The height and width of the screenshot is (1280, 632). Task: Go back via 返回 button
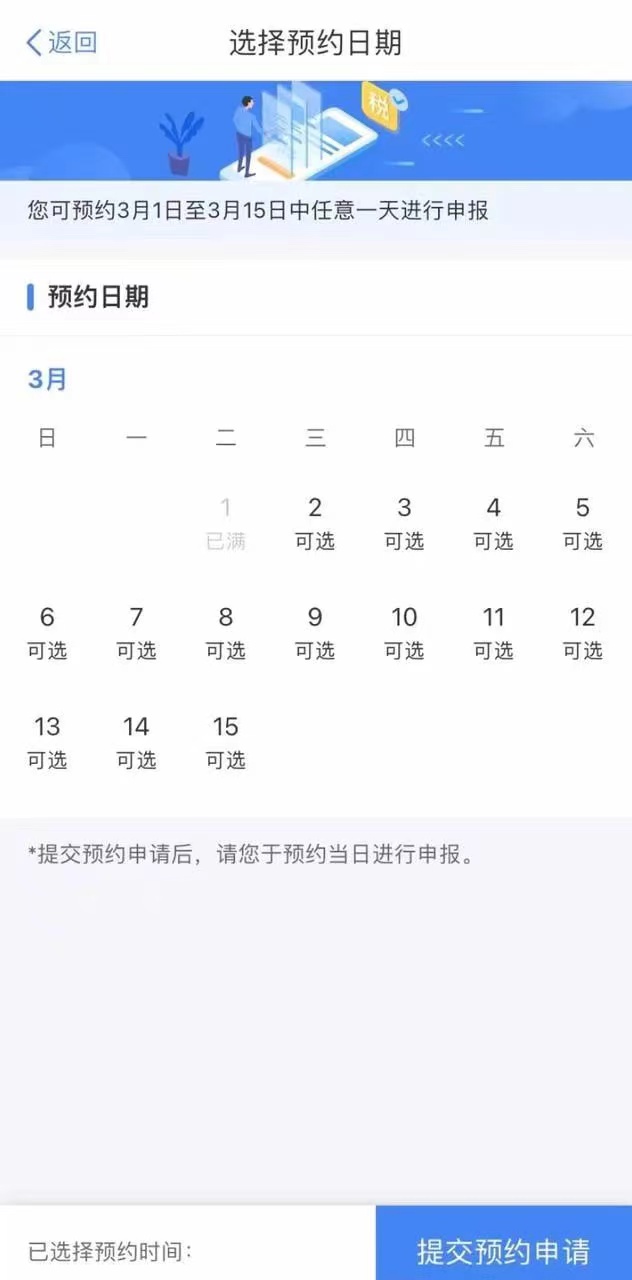pos(62,42)
